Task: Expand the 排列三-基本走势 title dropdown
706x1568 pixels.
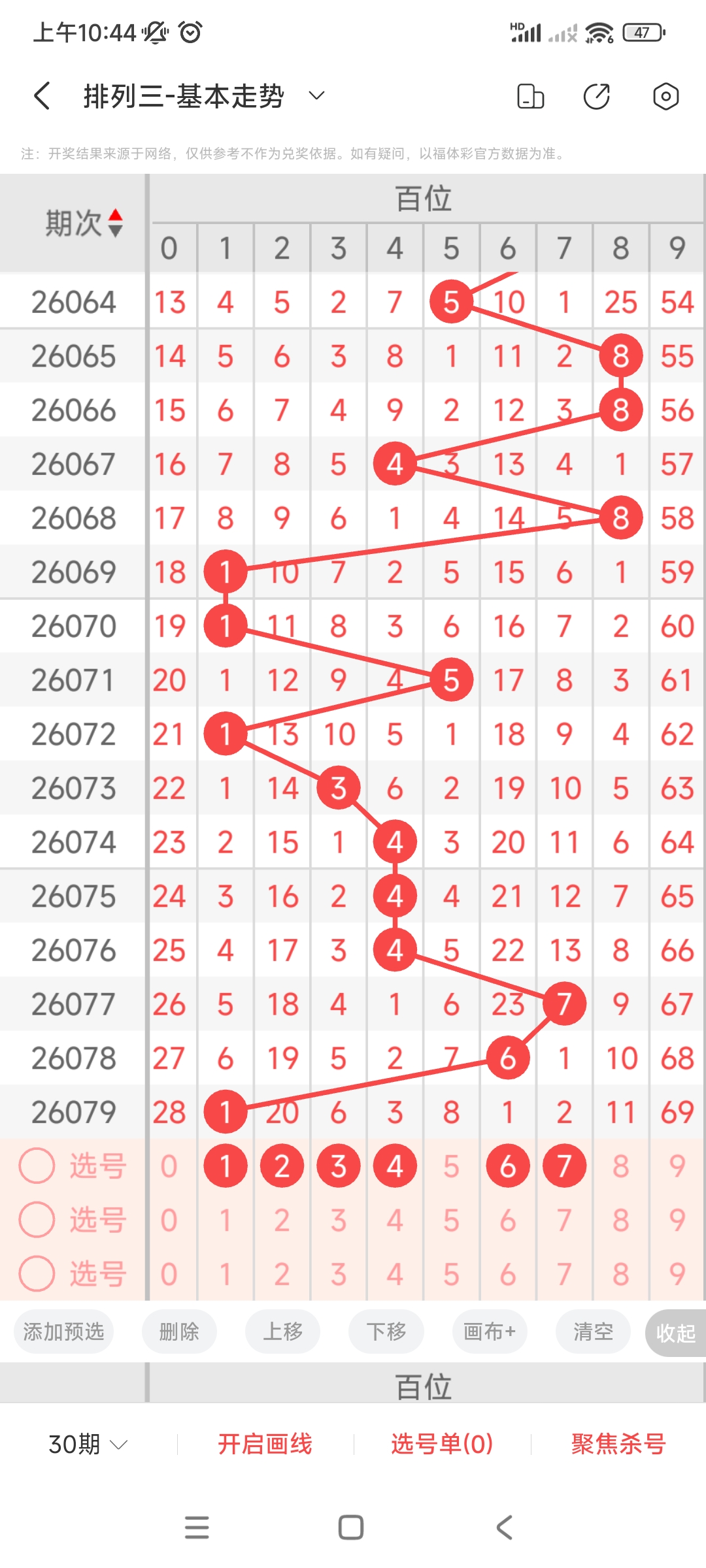Action: (316, 96)
